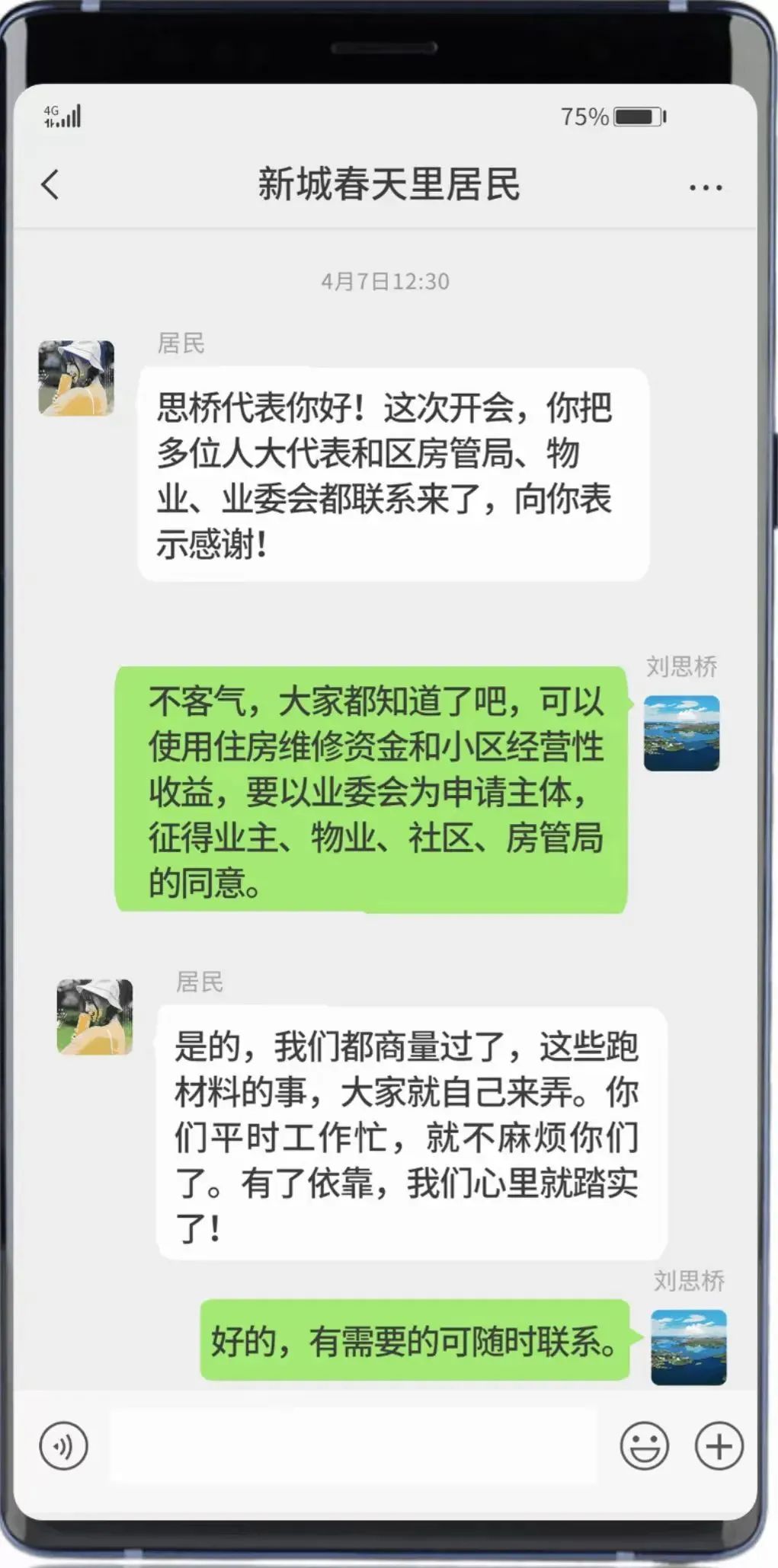
Task: Tap the timestamp 4月7日12:30
Action: tap(388, 279)
